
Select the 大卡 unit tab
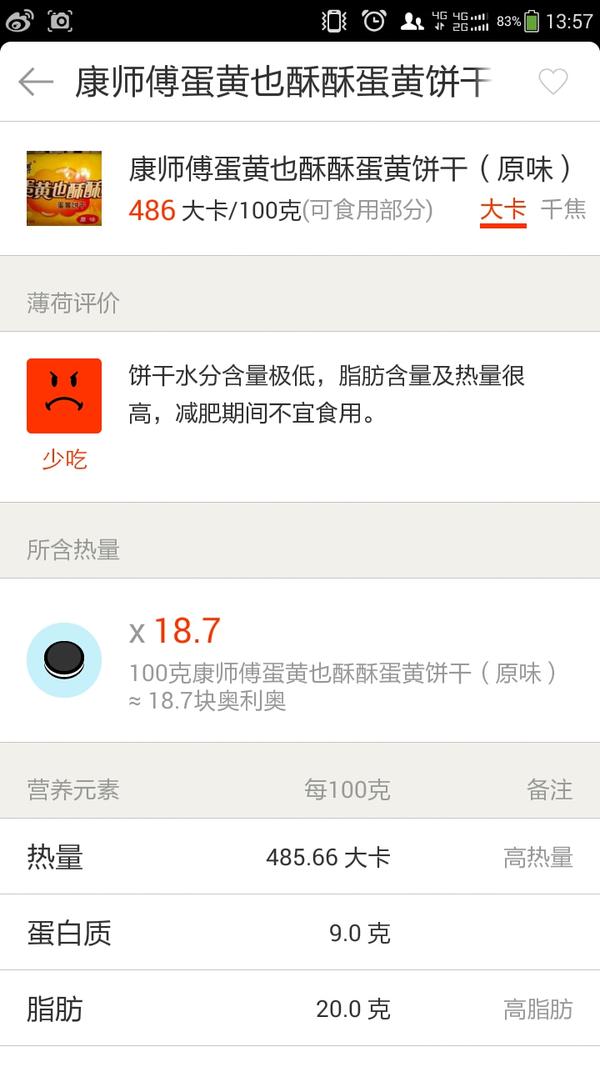pos(503,210)
